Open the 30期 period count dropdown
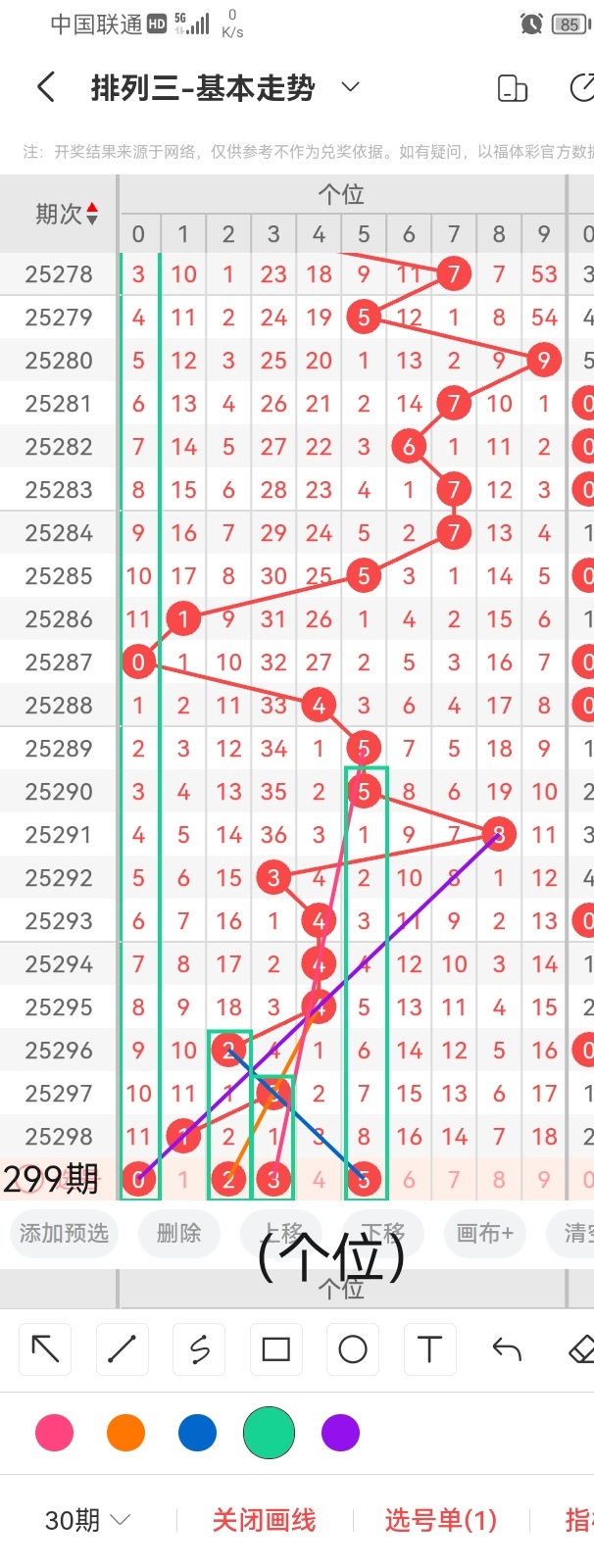594x1568 pixels. click(87, 1520)
